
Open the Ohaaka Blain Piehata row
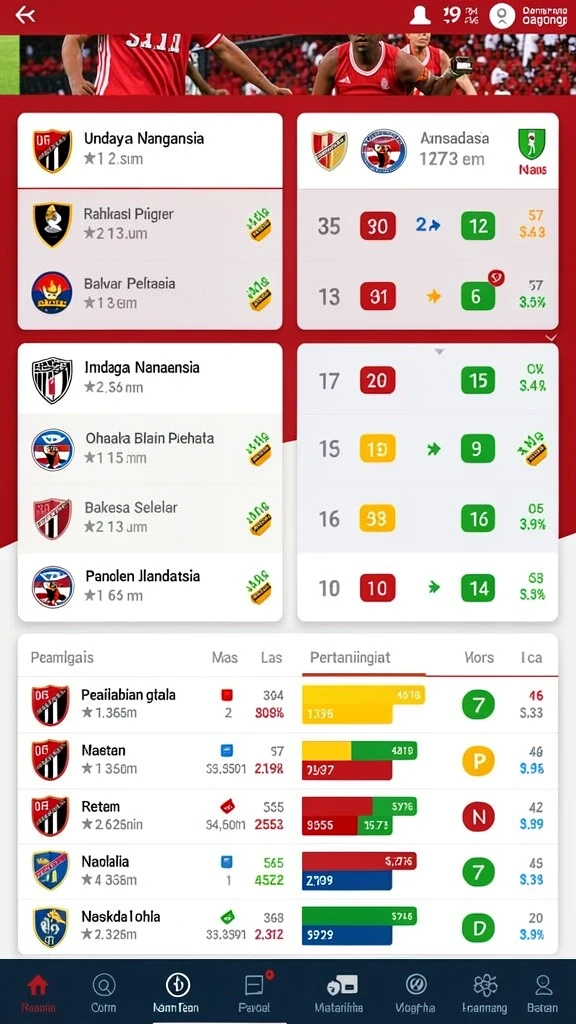(x=150, y=449)
